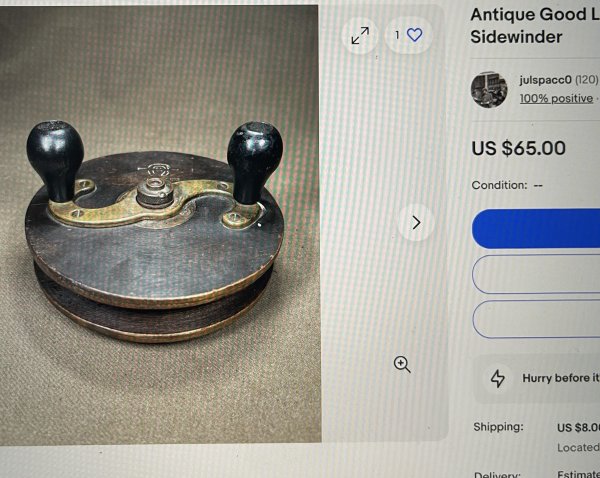Open the seller's avatar picture
The height and width of the screenshot is (478, 600).
pyautogui.click(x=489, y=89)
